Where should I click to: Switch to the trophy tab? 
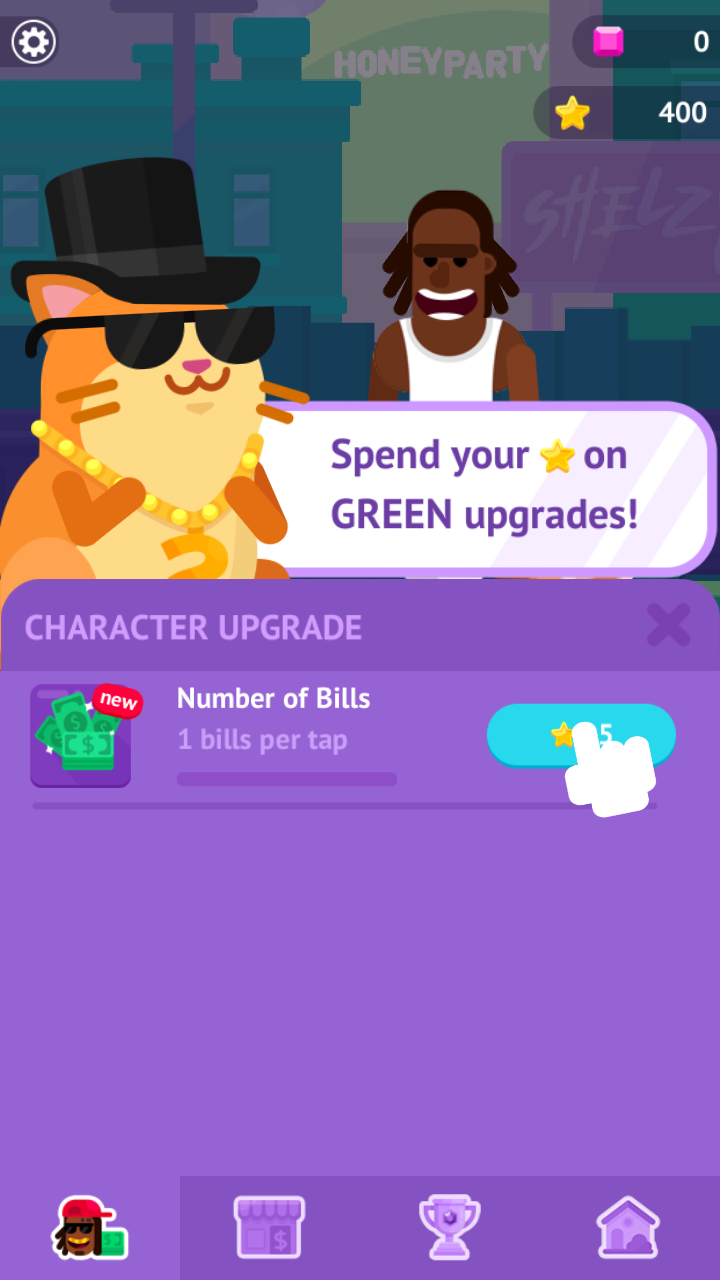(x=449, y=1227)
